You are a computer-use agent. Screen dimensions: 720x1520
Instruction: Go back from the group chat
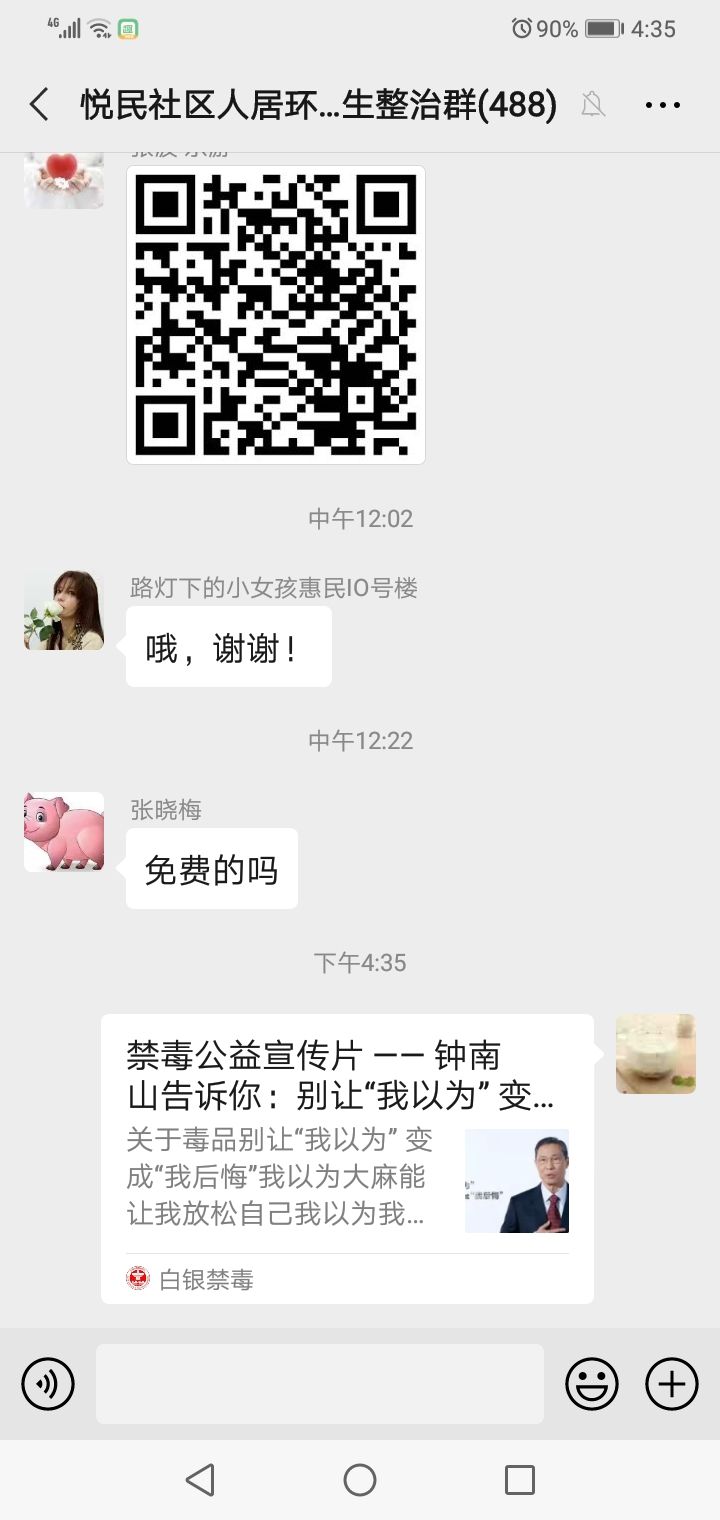pyautogui.click(x=39, y=104)
